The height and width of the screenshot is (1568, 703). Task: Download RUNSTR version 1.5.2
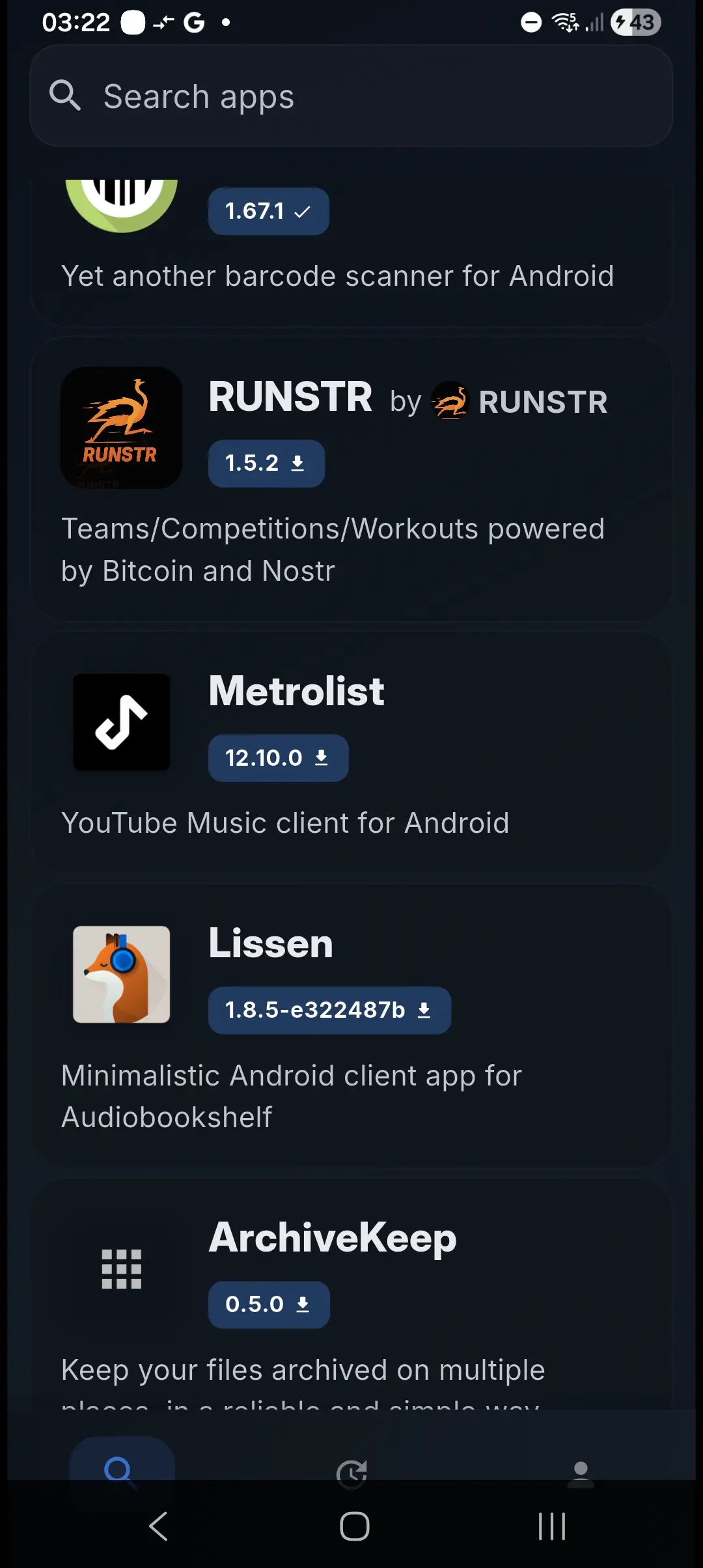click(266, 464)
